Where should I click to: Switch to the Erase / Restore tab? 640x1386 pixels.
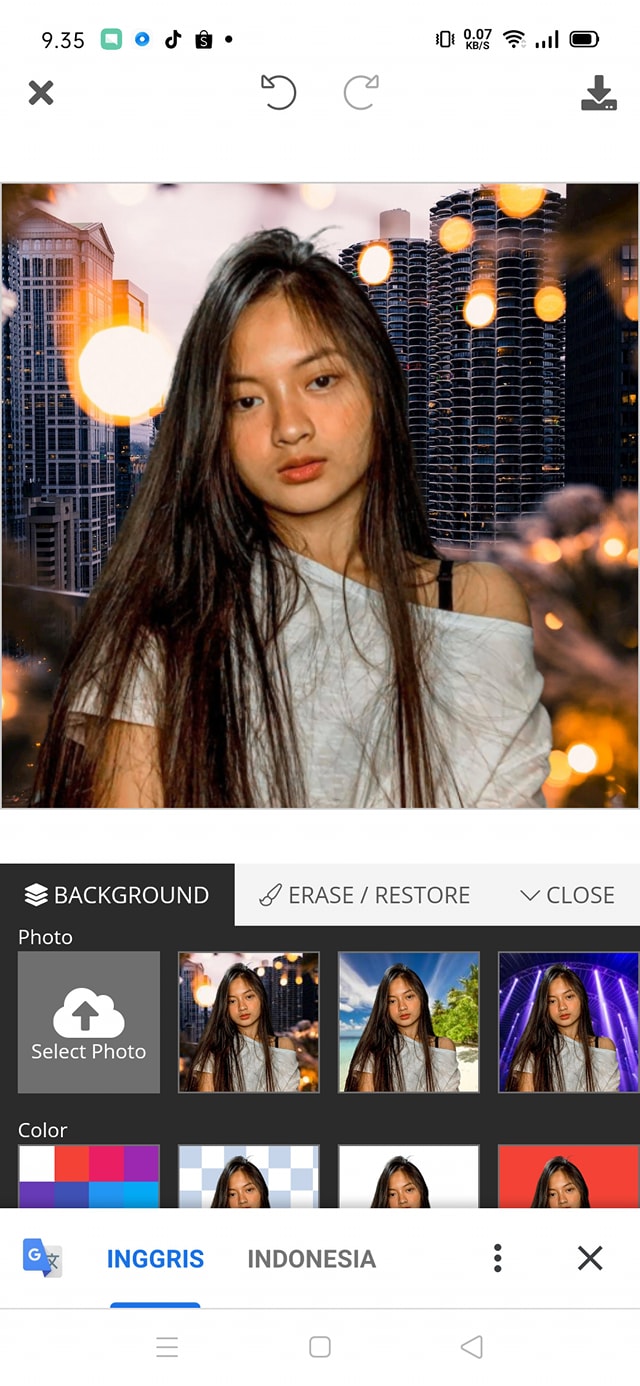(x=365, y=895)
